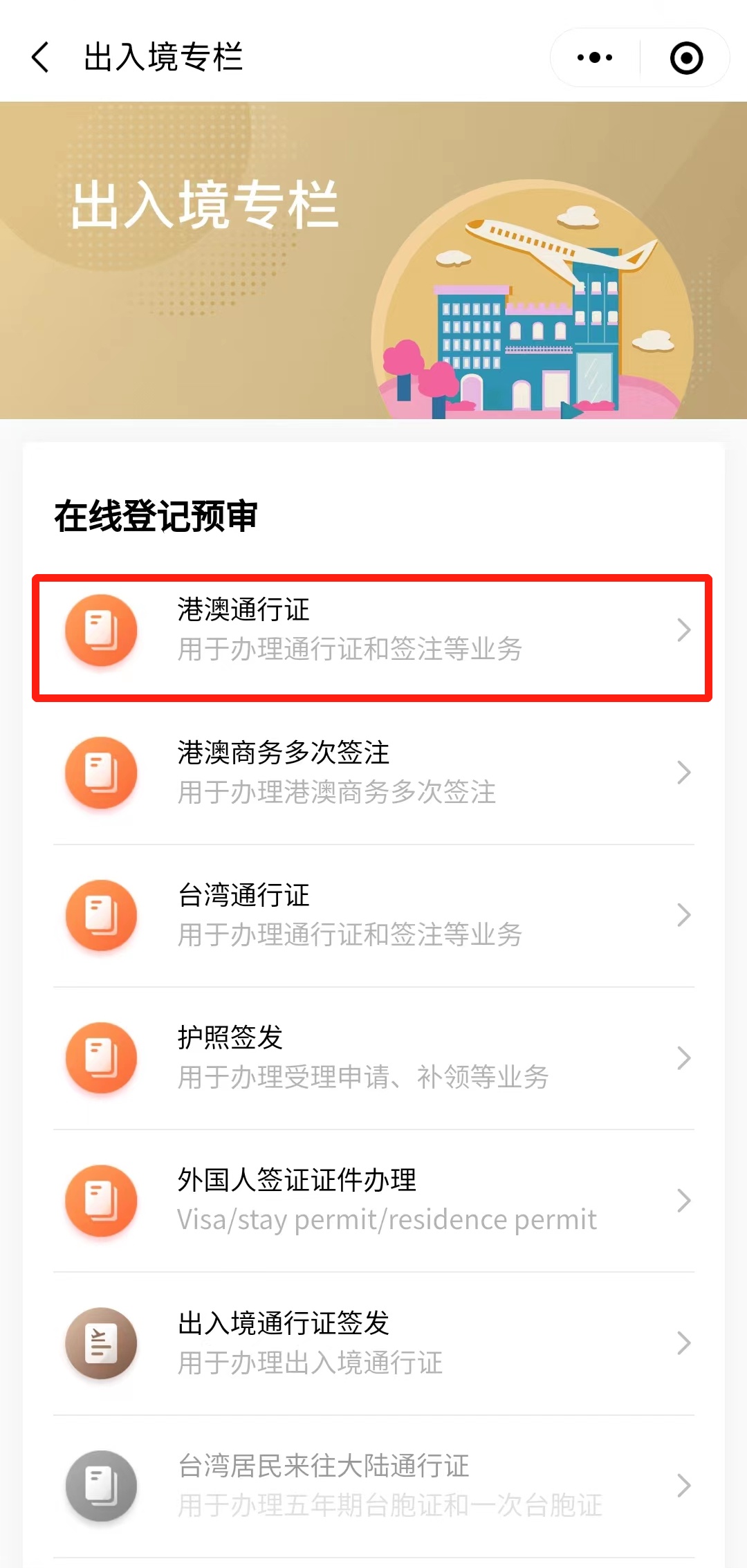747x1568 pixels.
Task: Select 台湾通行证 service
Action: (373, 914)
